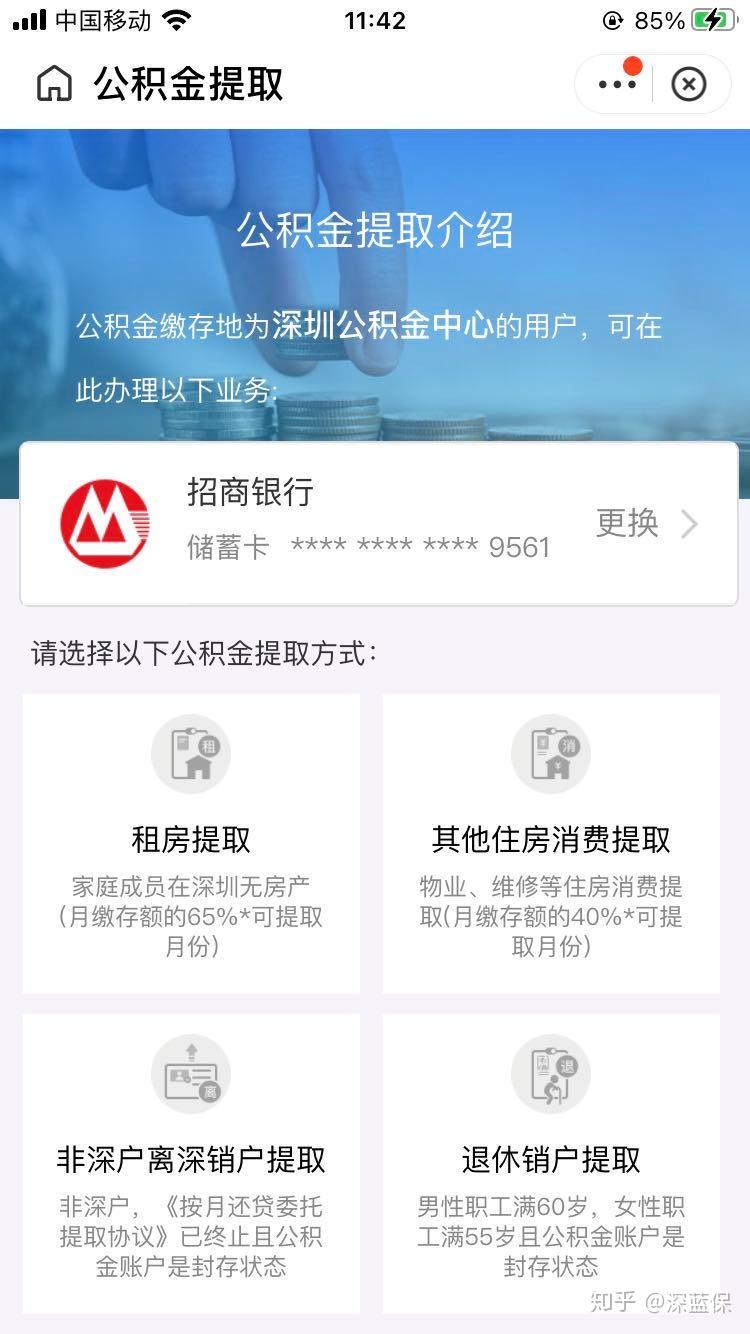Select 退休销户提取 withdrawal
The height and width of the screenshot is (1334, 750).
(551, 1163)
